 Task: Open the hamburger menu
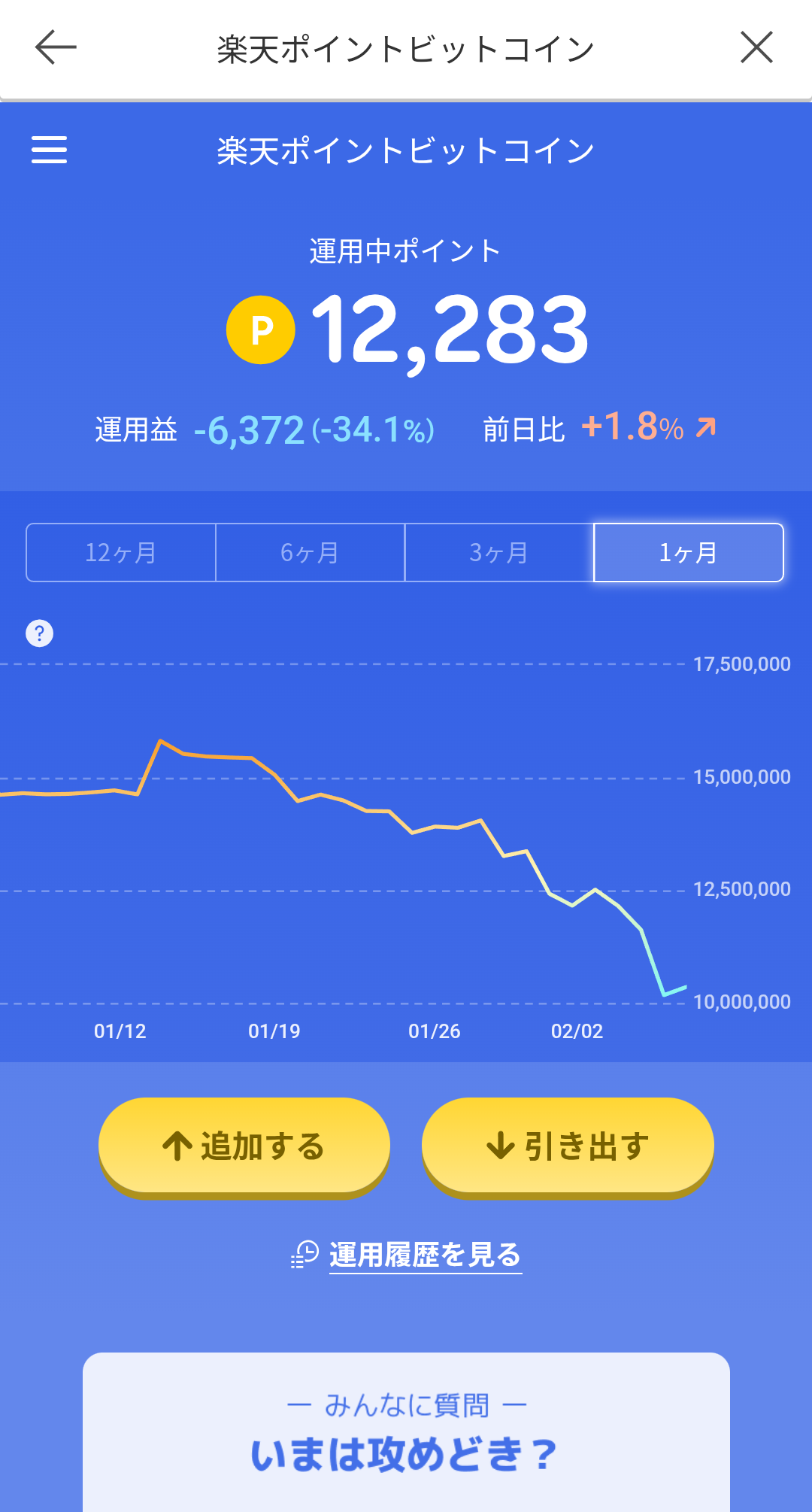coord(50,150)
